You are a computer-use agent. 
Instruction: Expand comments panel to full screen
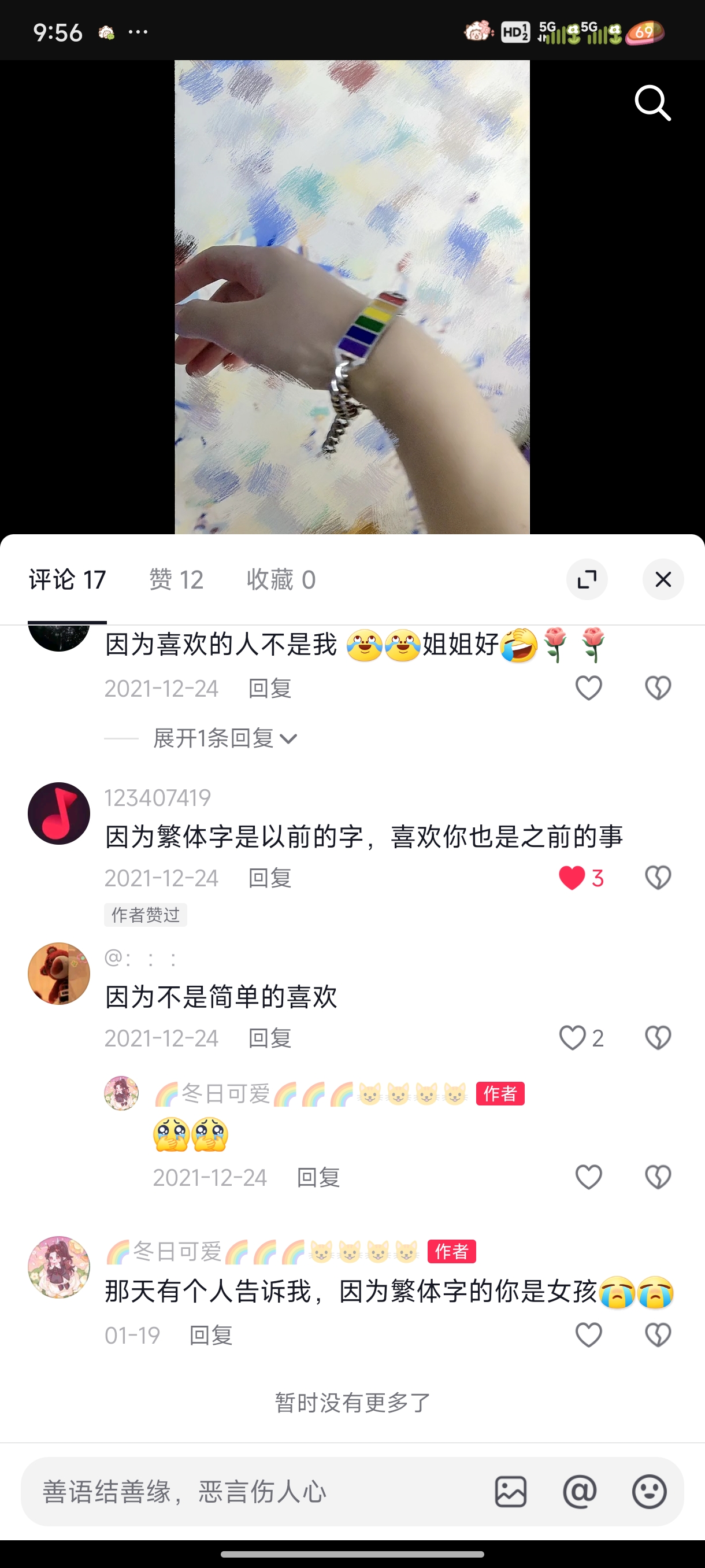click(587, 579)
